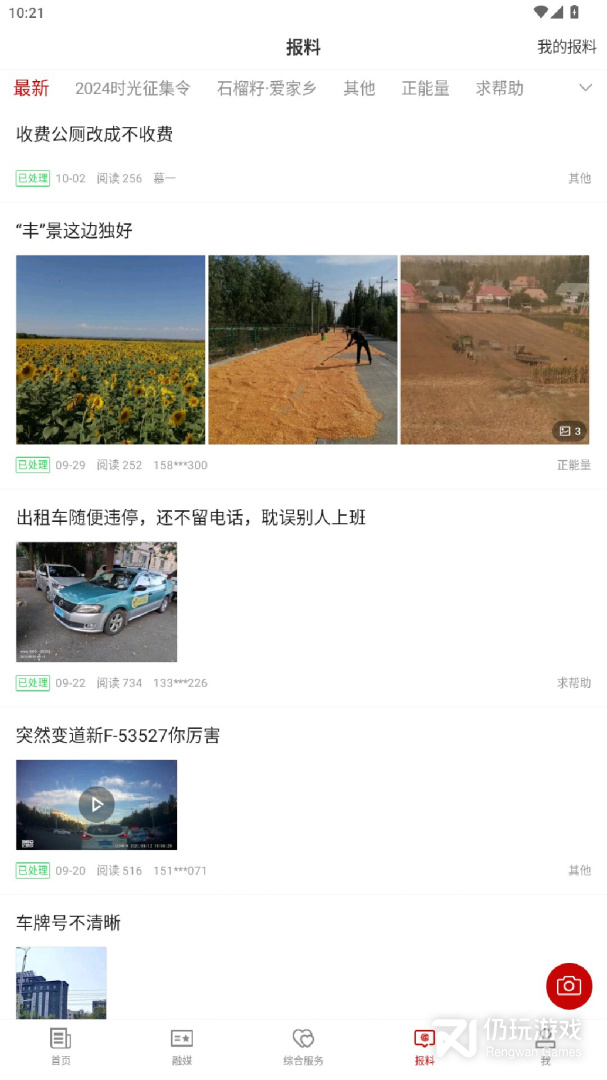Screen dimensions: 607x1080
Task: Open the post 收费公厕改成不收费
Action: [95, 134]
